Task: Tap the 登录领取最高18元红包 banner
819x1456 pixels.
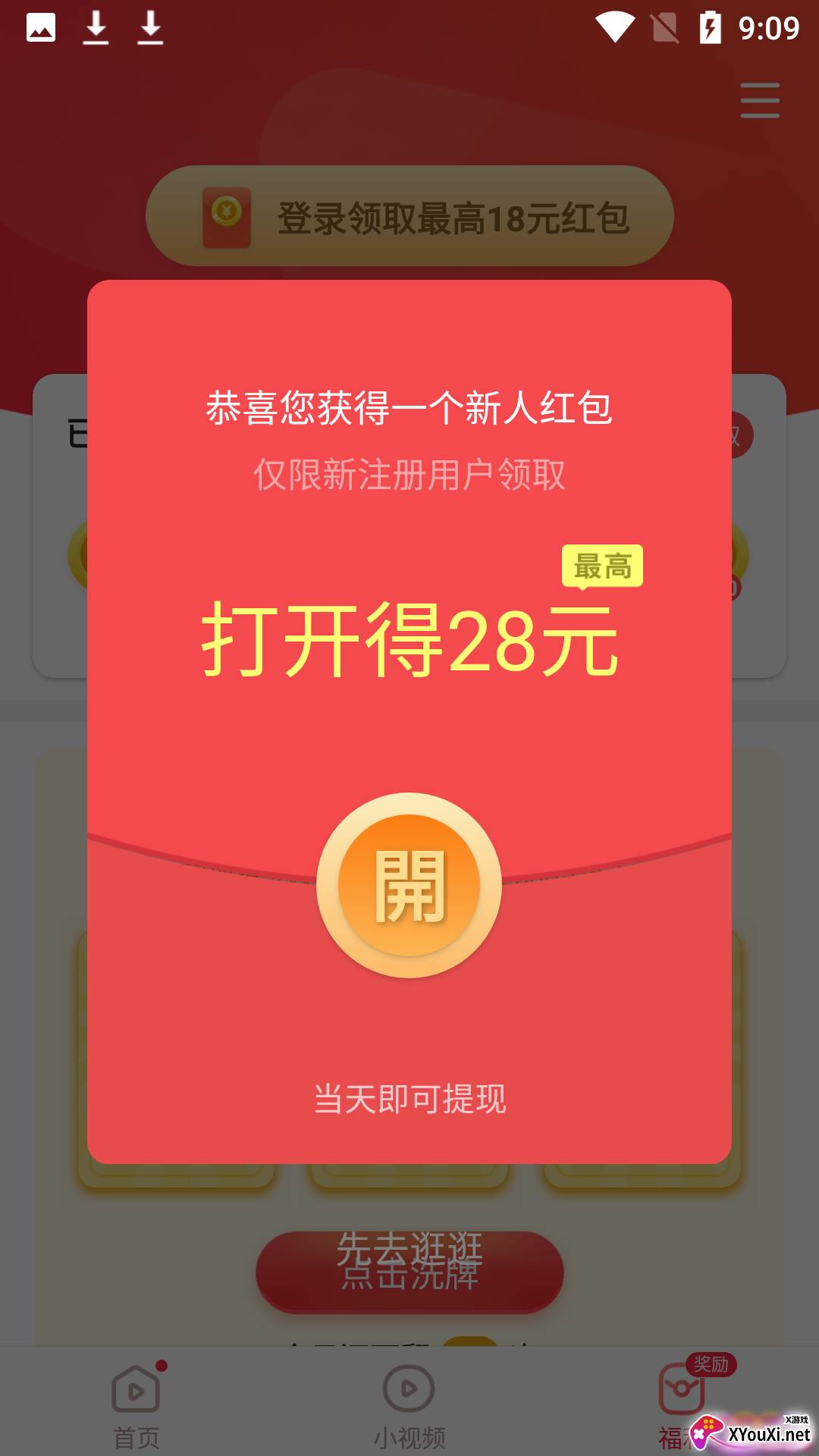Action: coord(409,216)
